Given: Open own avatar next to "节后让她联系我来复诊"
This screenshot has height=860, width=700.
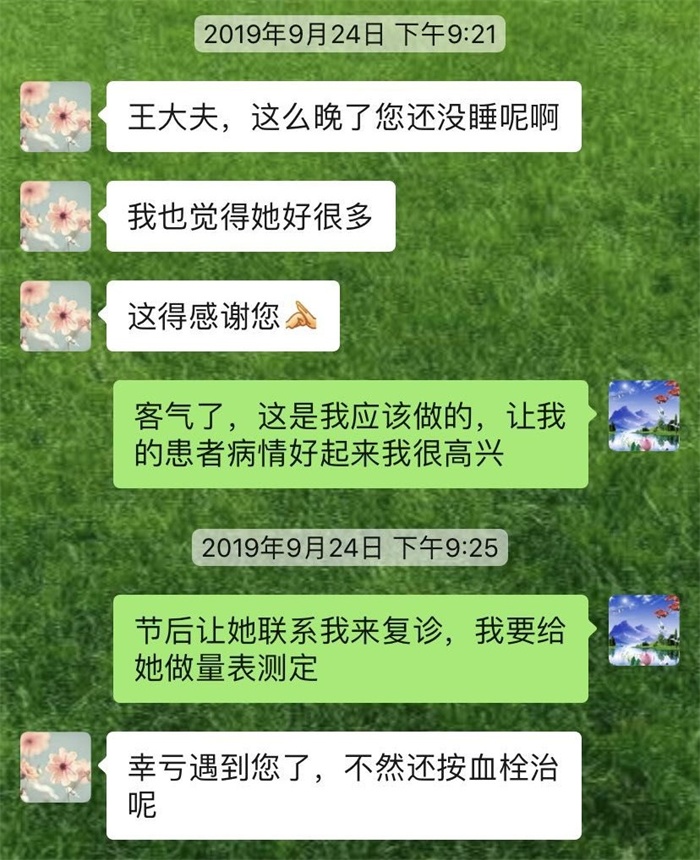Looking at the screenshot, I should 644,630.
